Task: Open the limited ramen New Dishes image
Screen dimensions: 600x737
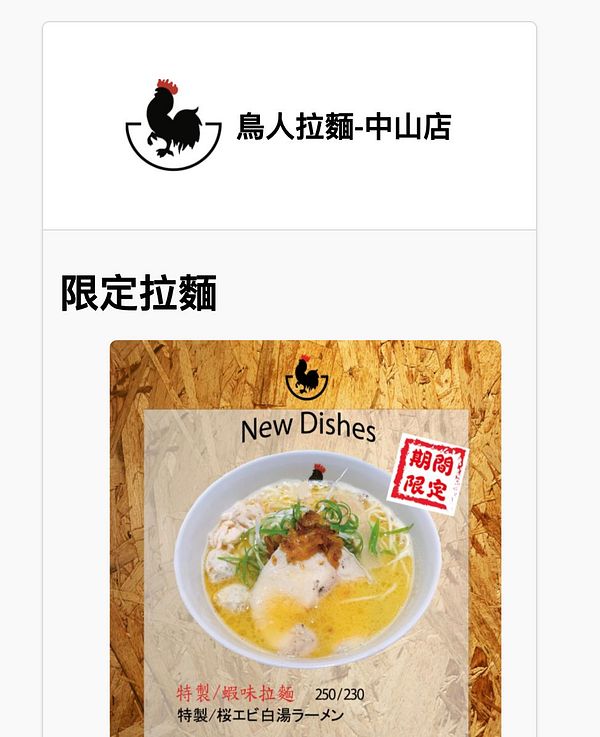Action: [305, 540]
